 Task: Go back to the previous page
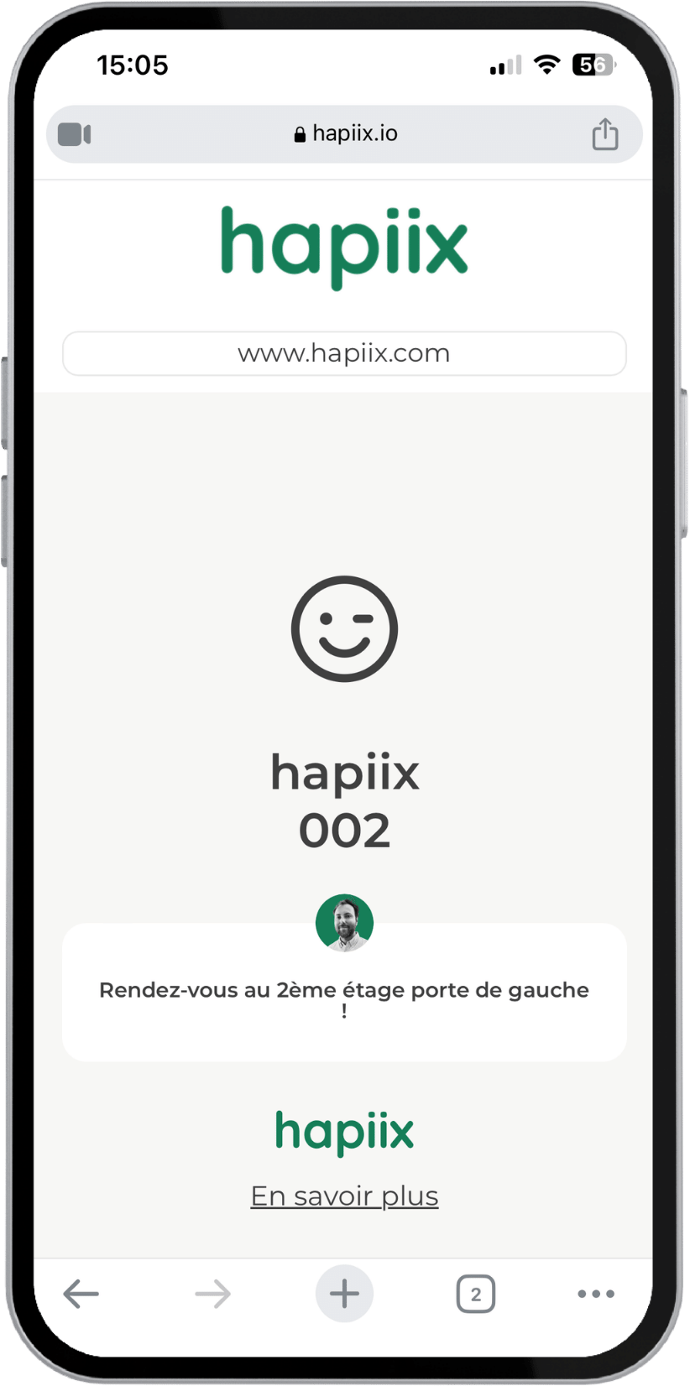81,1294
